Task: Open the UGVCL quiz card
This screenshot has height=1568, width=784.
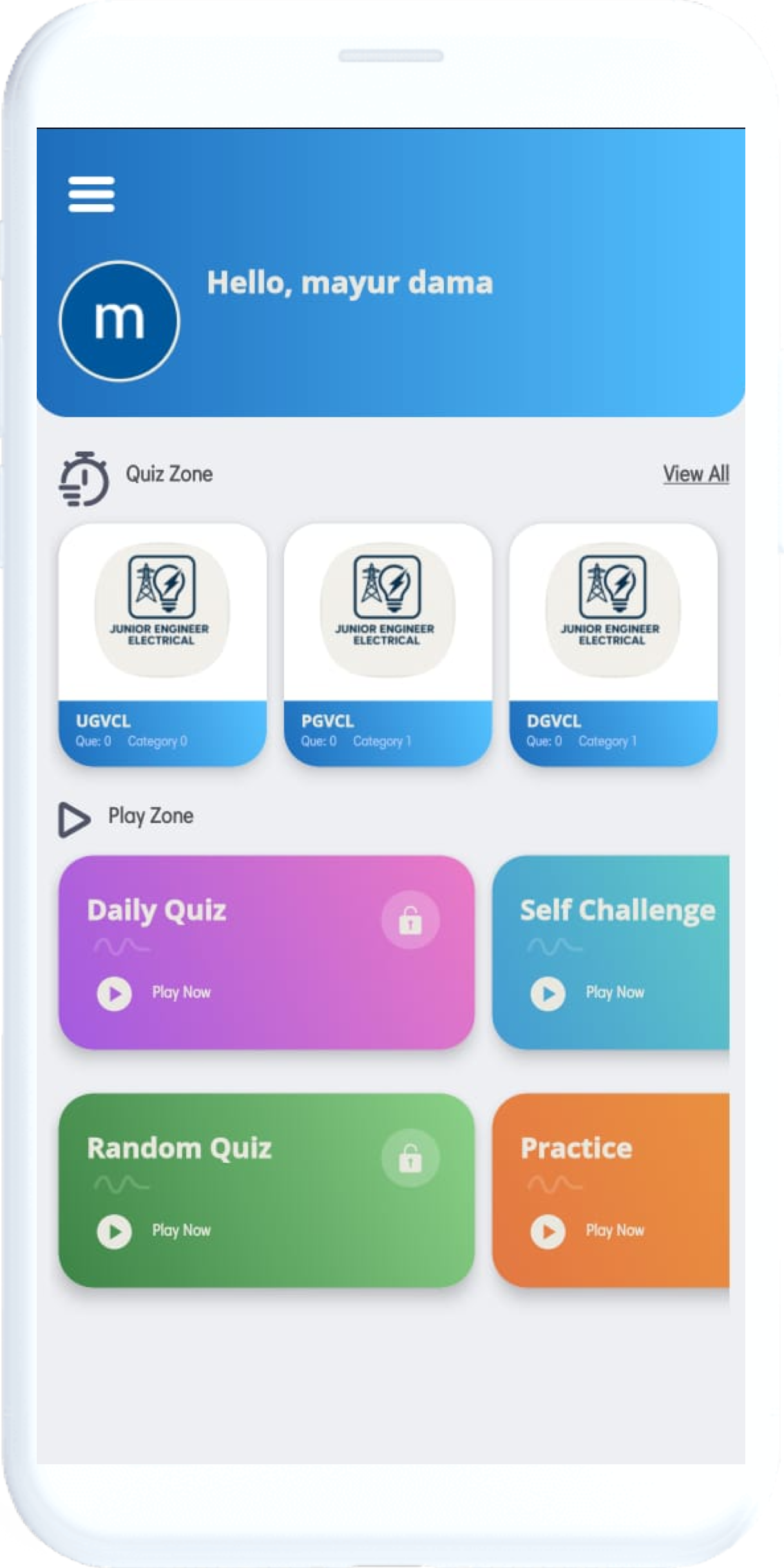Action: pyautogui.click(x=162, y=644)
